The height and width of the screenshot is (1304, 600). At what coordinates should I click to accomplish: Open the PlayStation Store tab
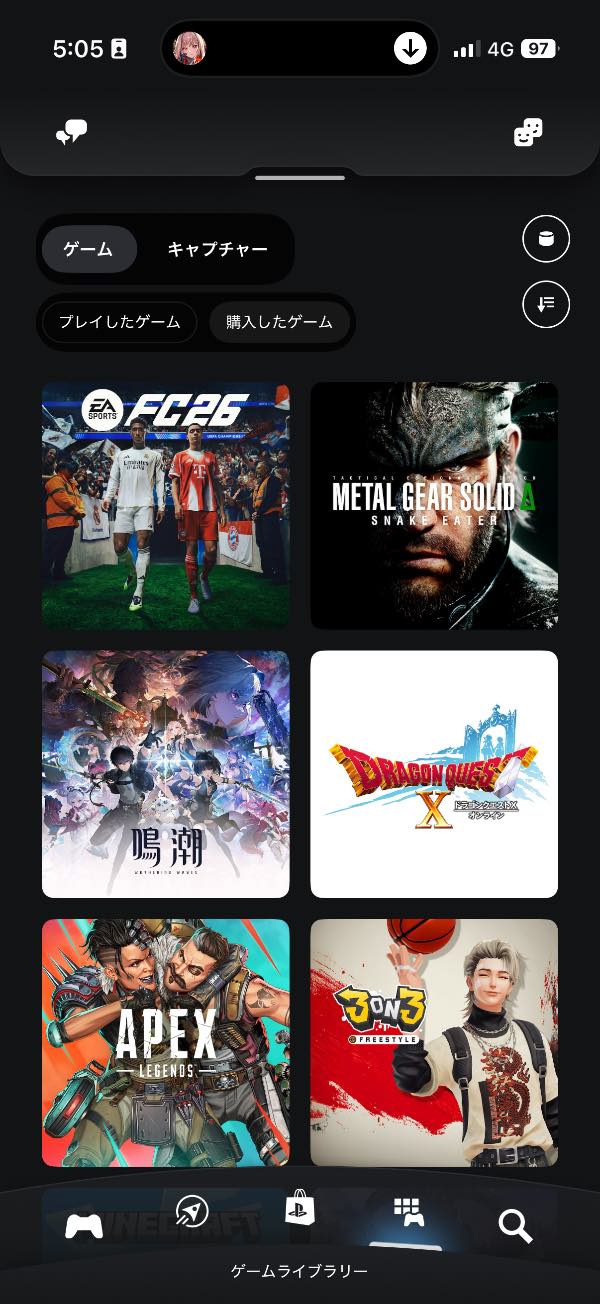299,1209
